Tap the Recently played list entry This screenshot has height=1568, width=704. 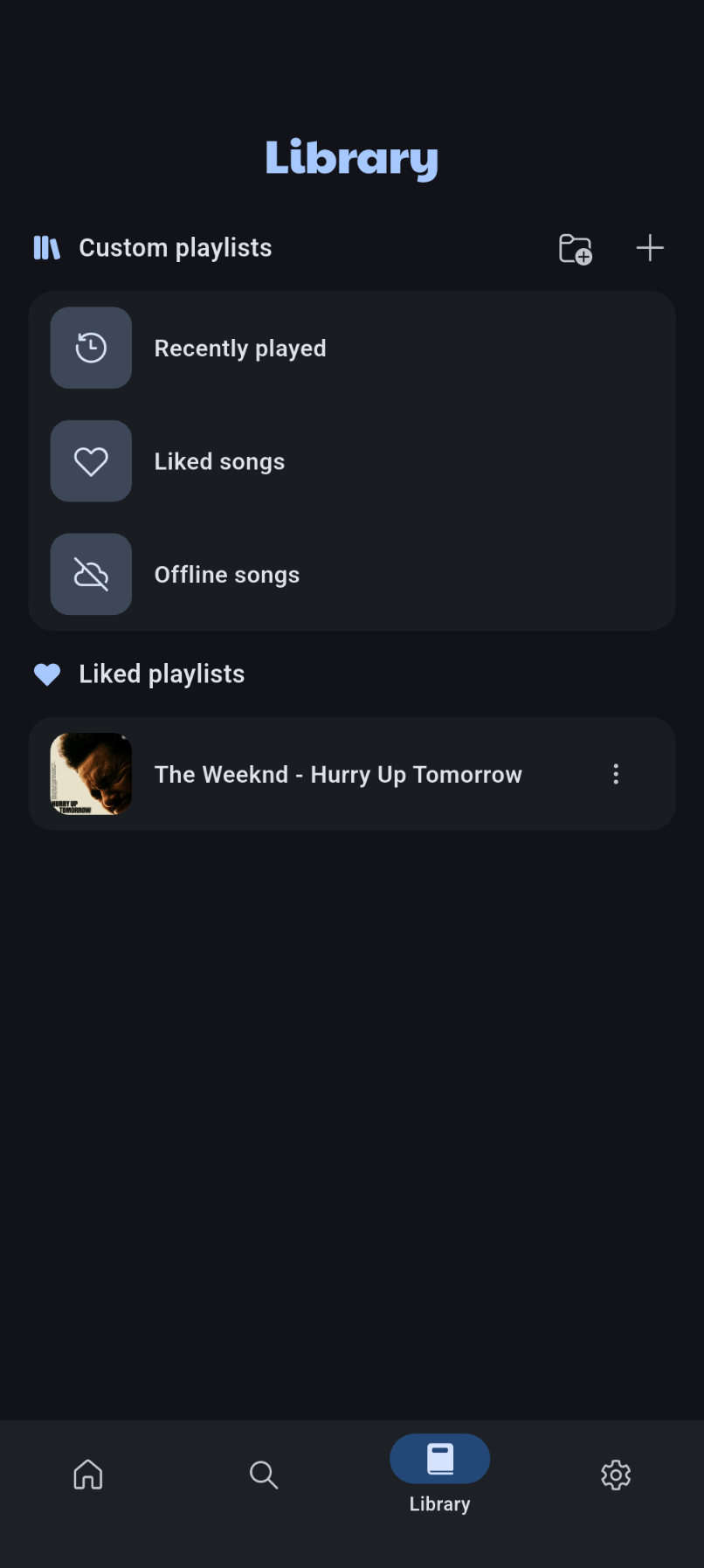(x=240, y=347)
